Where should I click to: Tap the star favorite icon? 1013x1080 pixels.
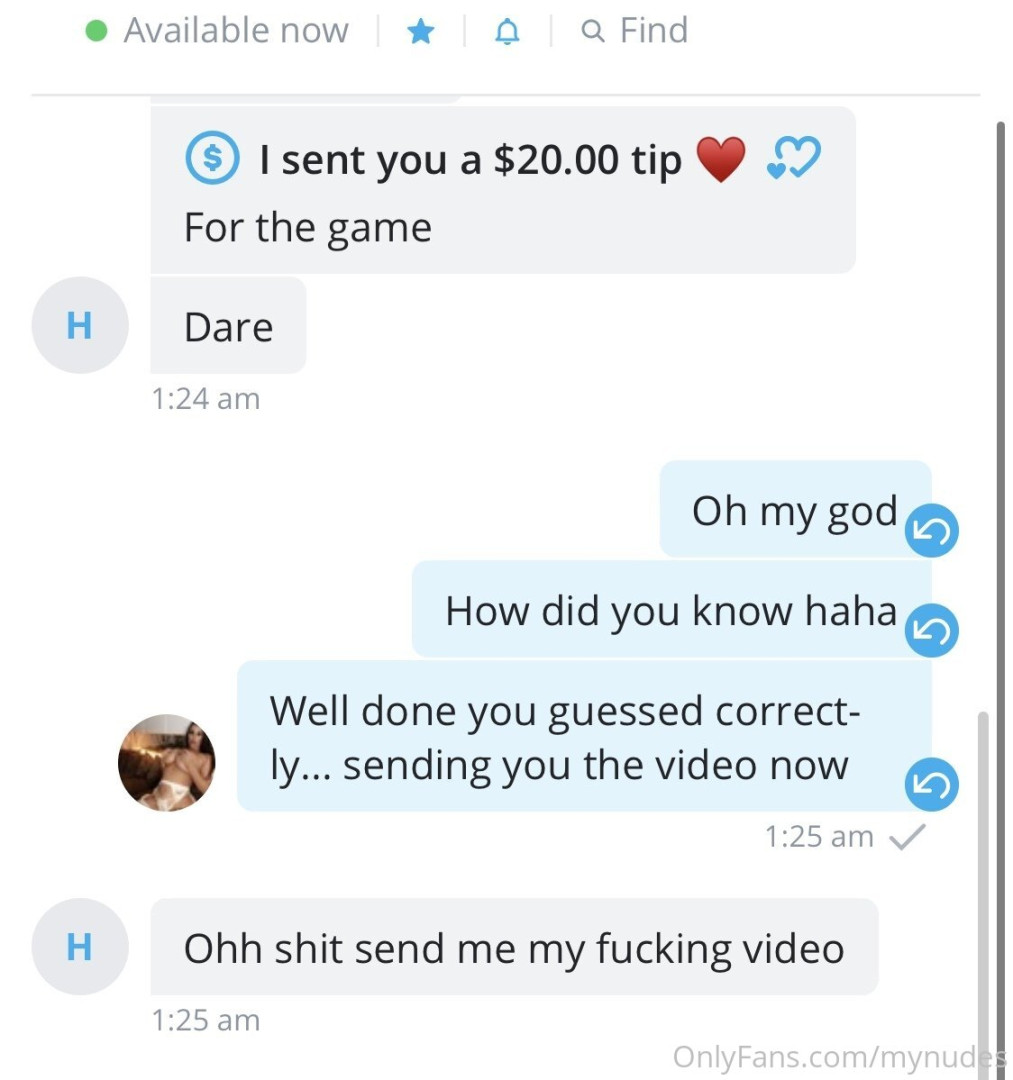tap(421, 32)
